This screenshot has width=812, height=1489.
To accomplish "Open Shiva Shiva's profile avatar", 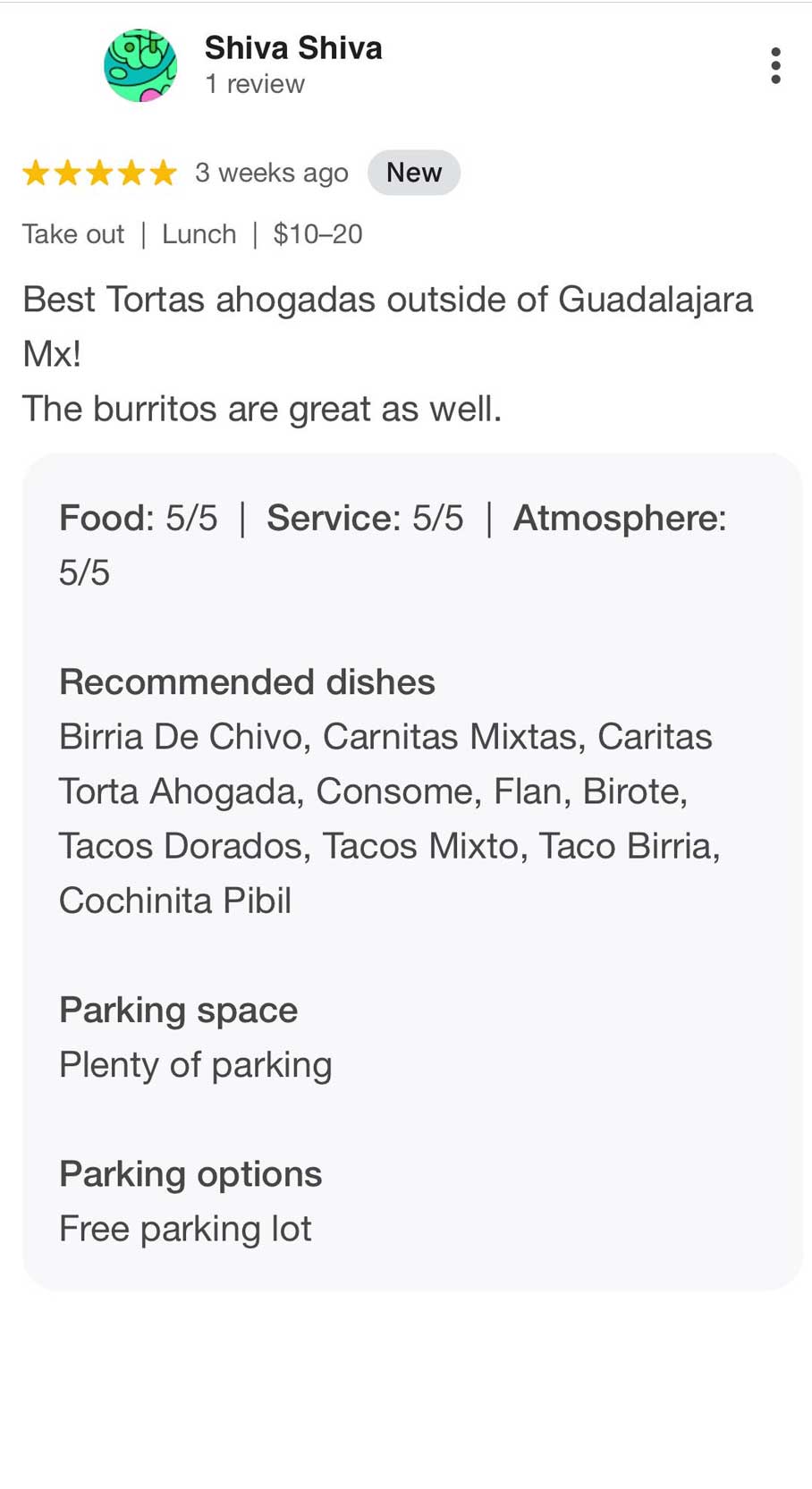I will click(x=140, y=65).
